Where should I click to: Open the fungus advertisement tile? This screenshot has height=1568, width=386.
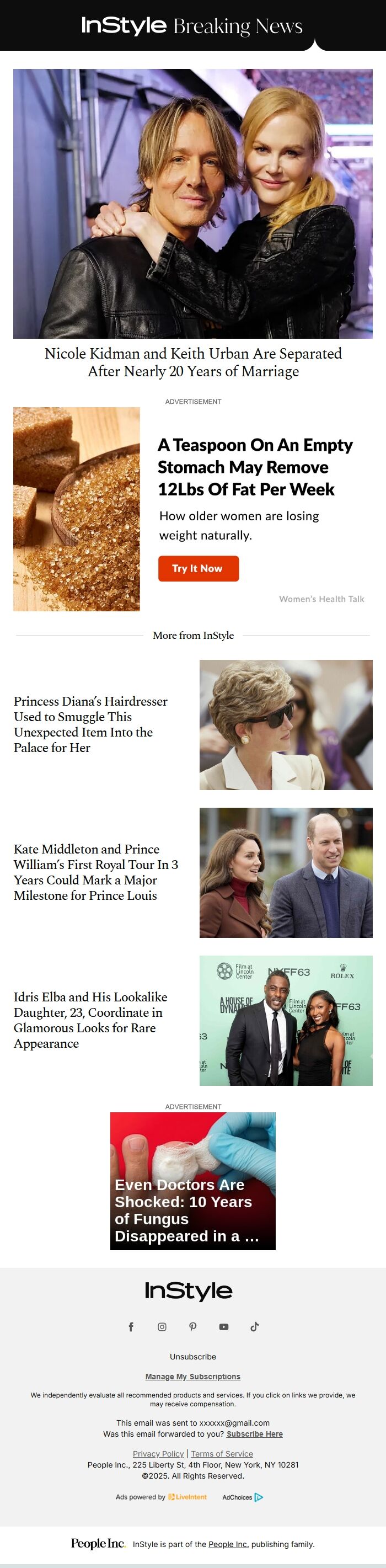point(192,1181)
